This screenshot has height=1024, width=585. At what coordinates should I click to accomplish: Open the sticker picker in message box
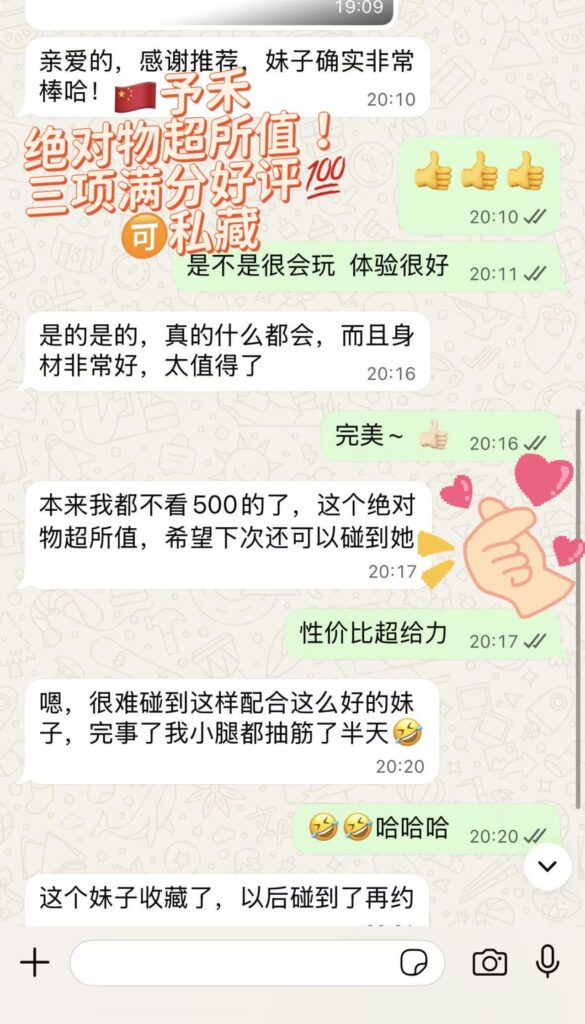pos(413,963)
